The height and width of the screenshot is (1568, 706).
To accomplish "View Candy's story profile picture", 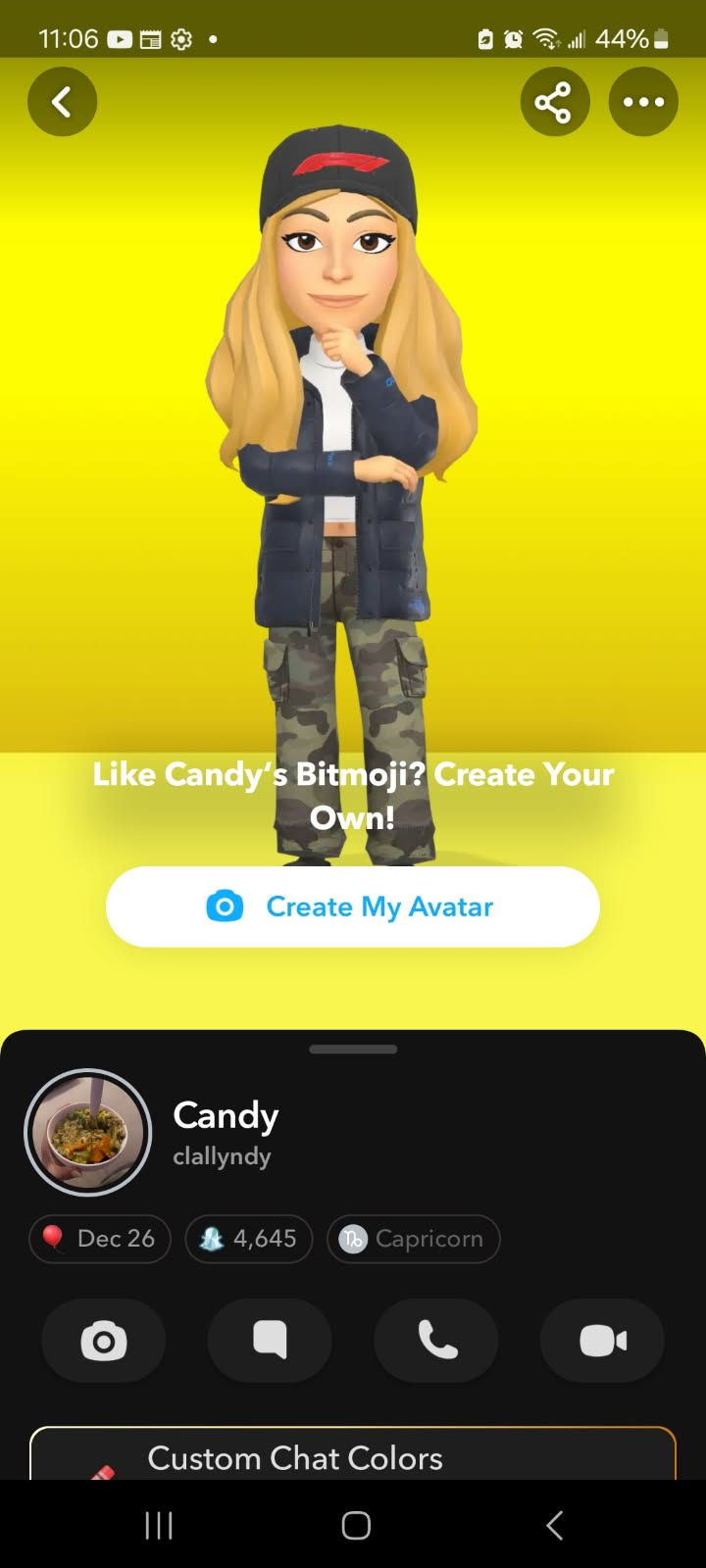I will coord(88,1132).
